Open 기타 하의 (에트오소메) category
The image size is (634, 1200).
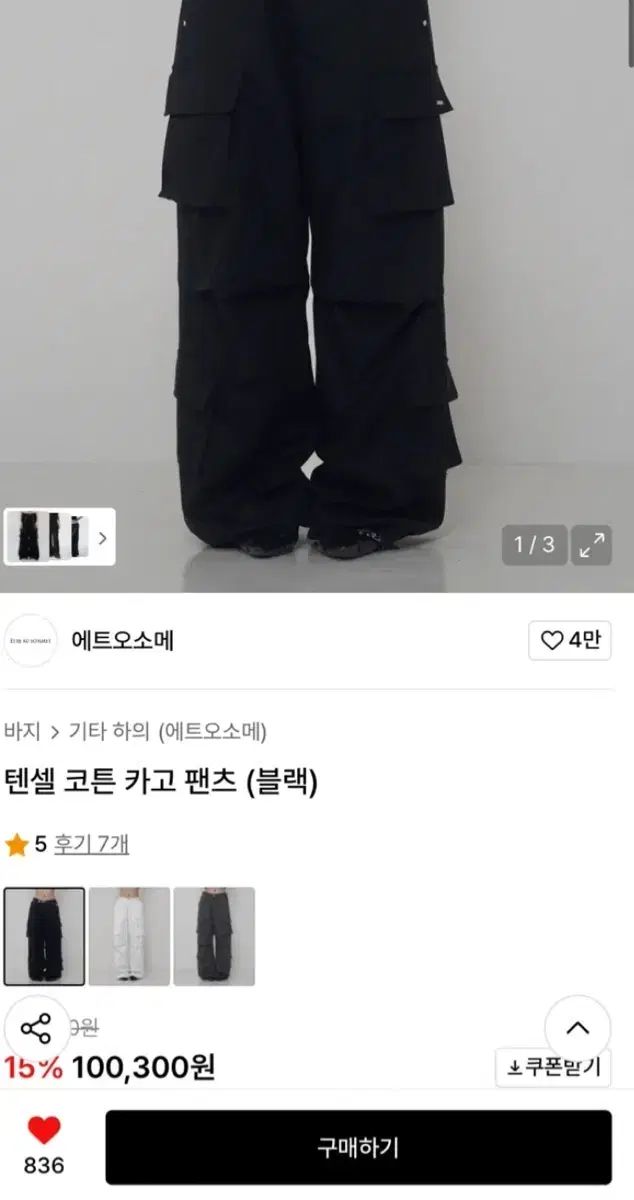(166, 731)
